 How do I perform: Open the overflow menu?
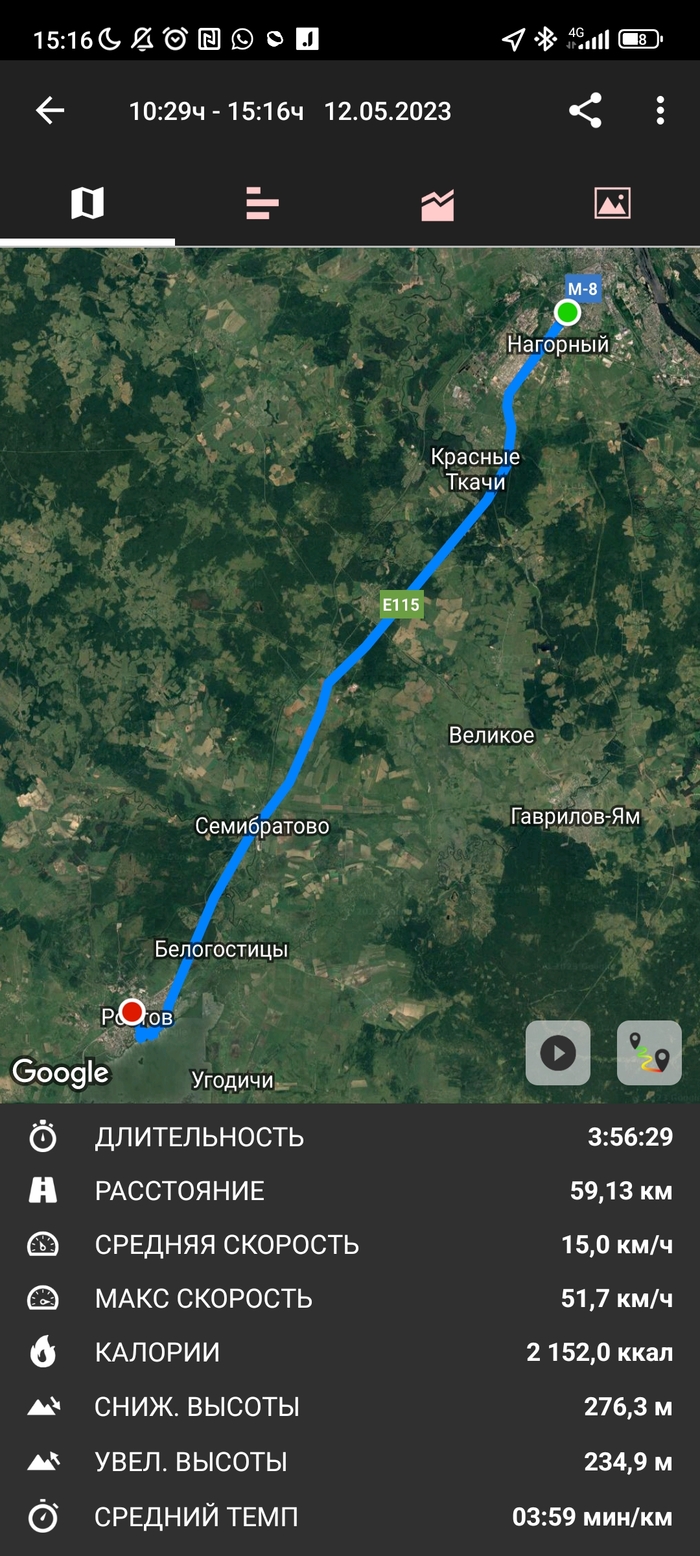660,111
